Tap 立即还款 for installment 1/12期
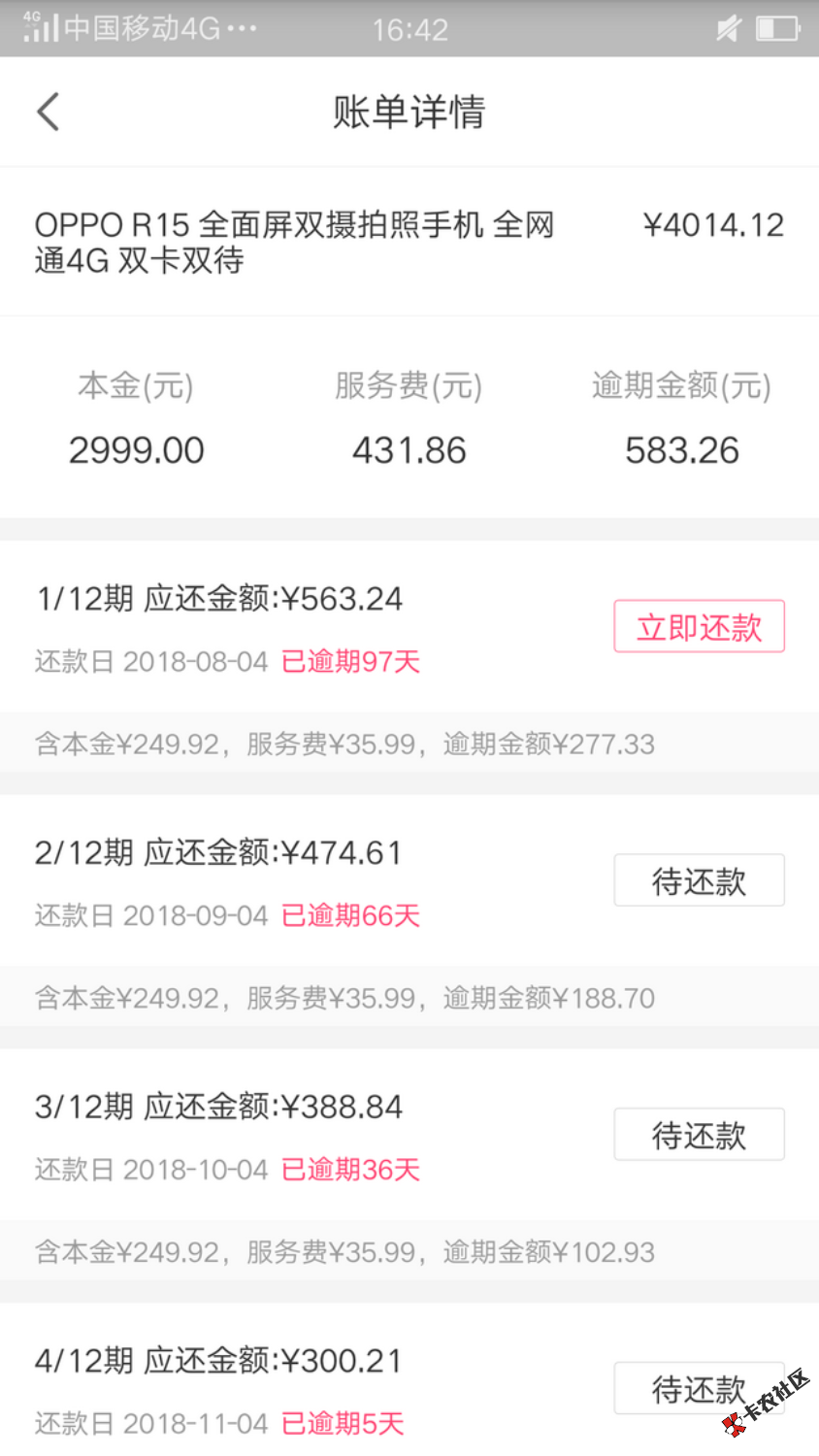Image resolution: width=819 pixels, height=1456 pixels. [x=699, y=627]
